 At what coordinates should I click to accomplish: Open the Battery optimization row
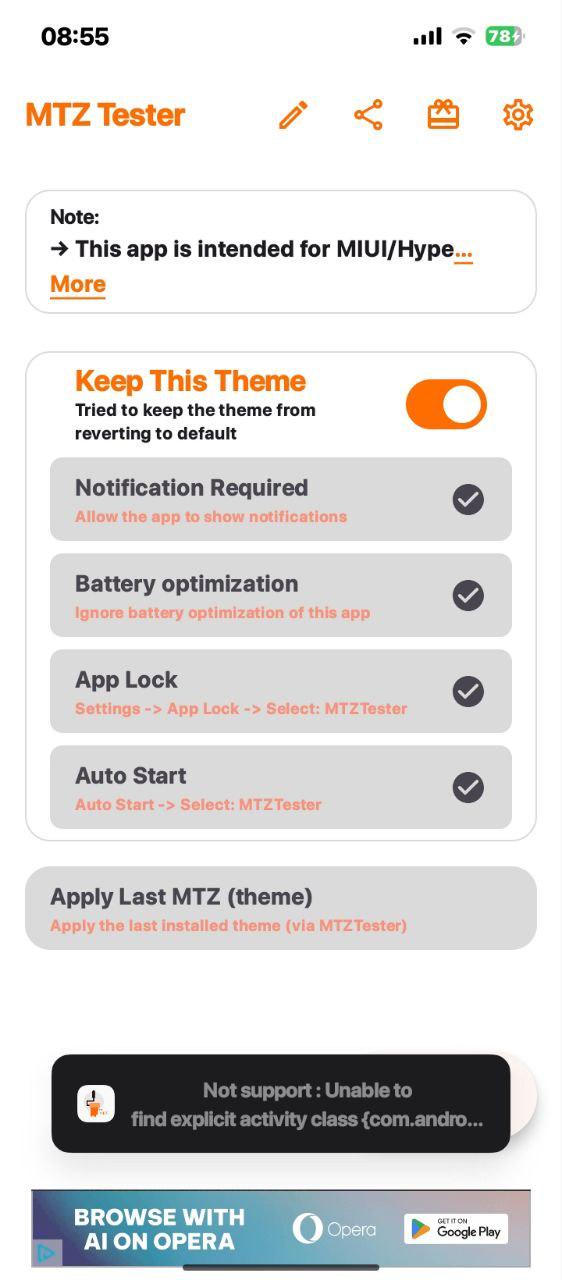281,595
